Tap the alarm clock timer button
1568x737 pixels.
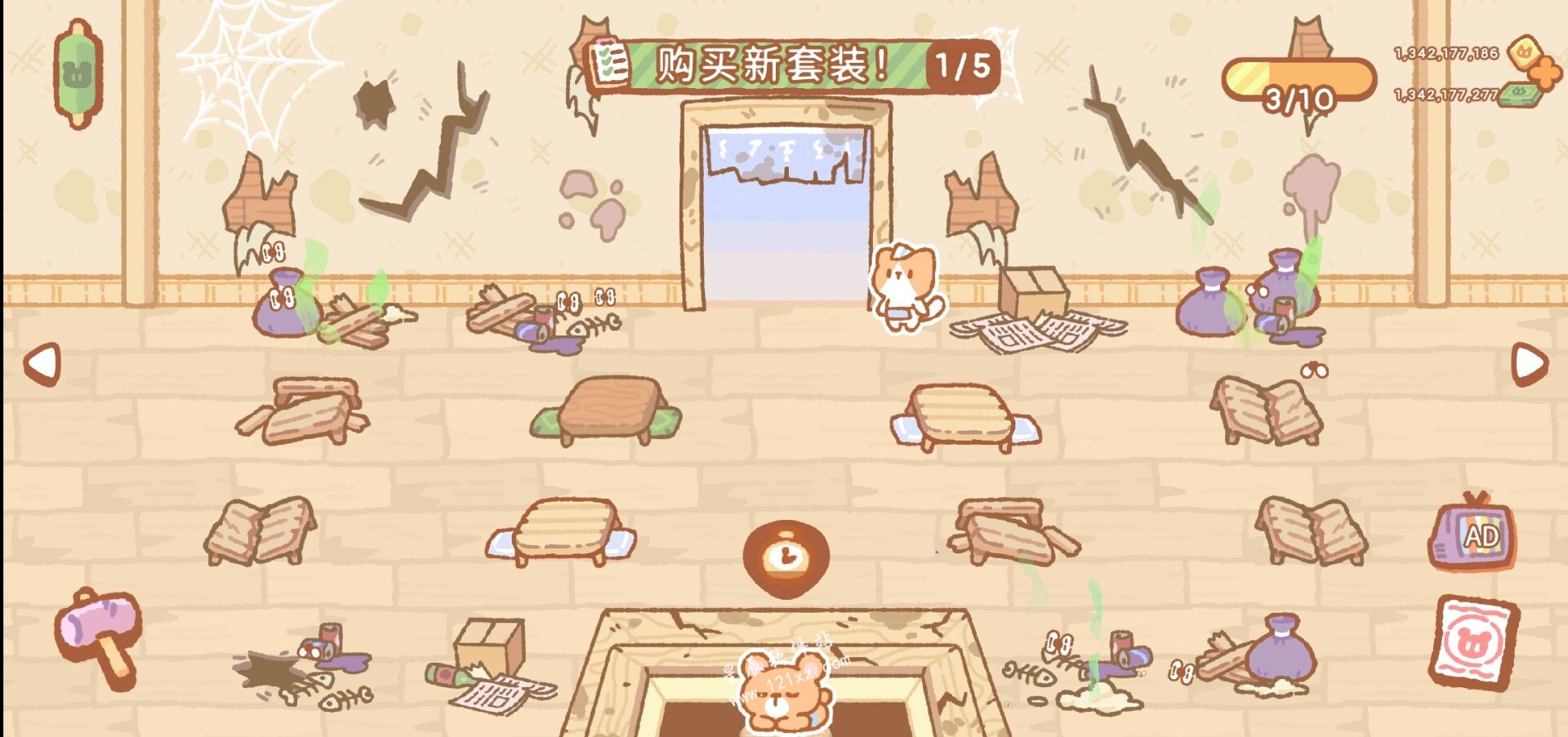[x=786, y=558]
